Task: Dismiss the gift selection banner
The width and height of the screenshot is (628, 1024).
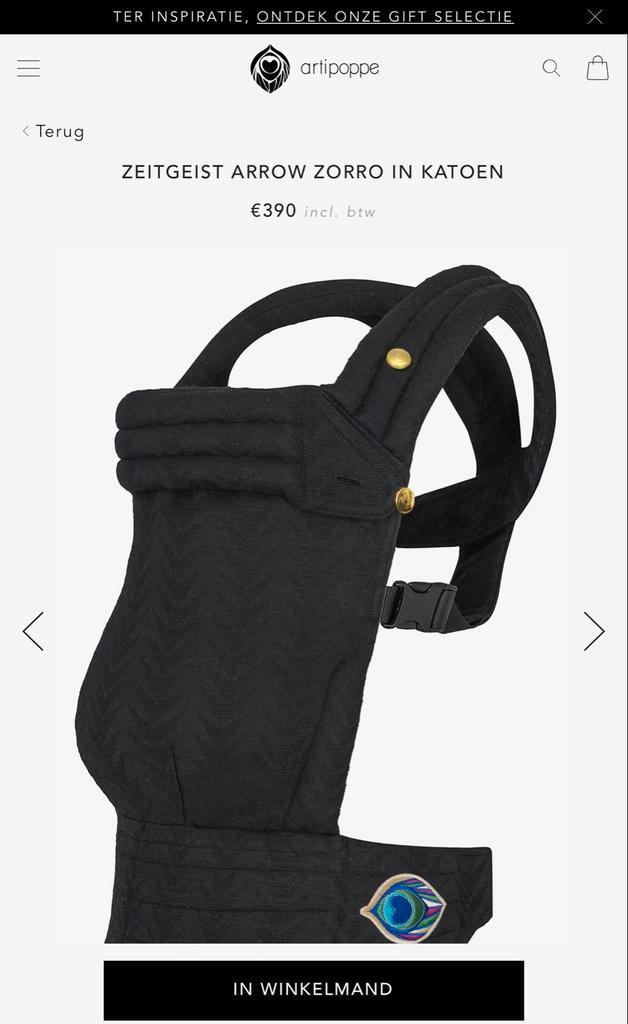Action: [595, 17]
